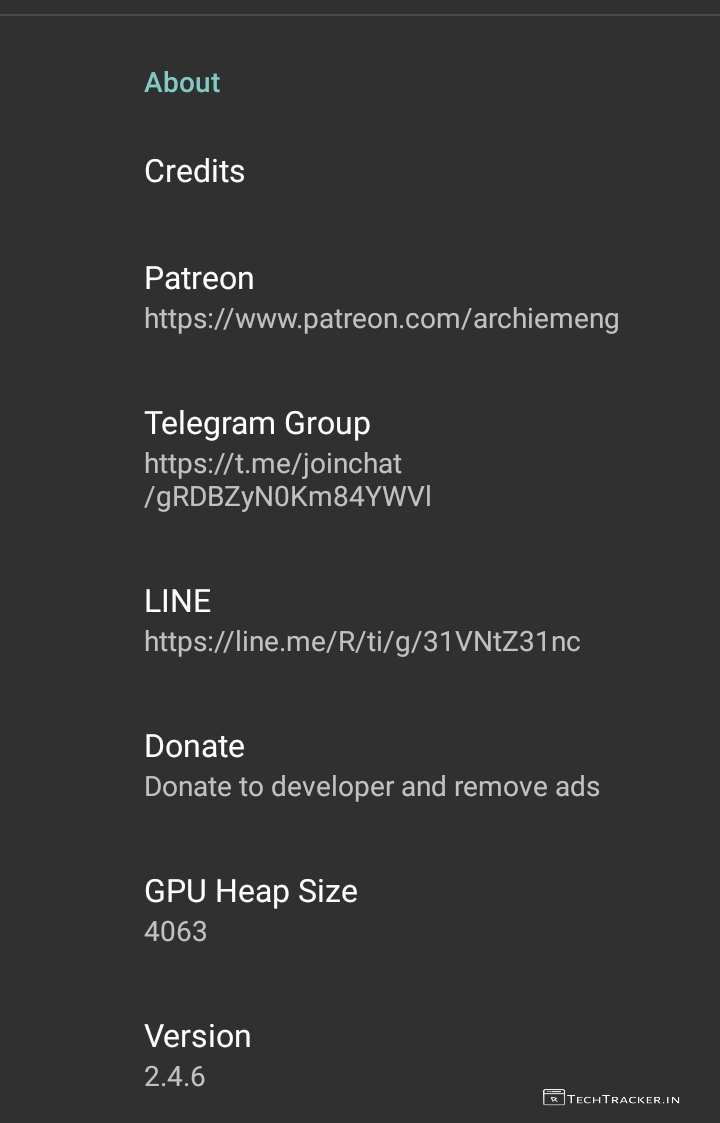Open the Credits entry
Viewport: 720px width, 1123px height.
coord(195,171)
